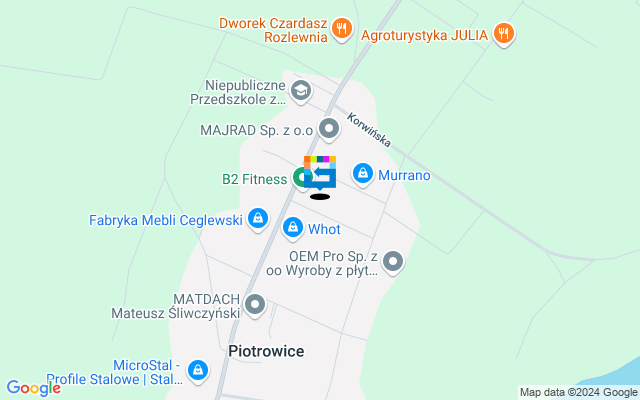Open the MAJRAD Sp. z o.o marker

(x=329, y=128)
